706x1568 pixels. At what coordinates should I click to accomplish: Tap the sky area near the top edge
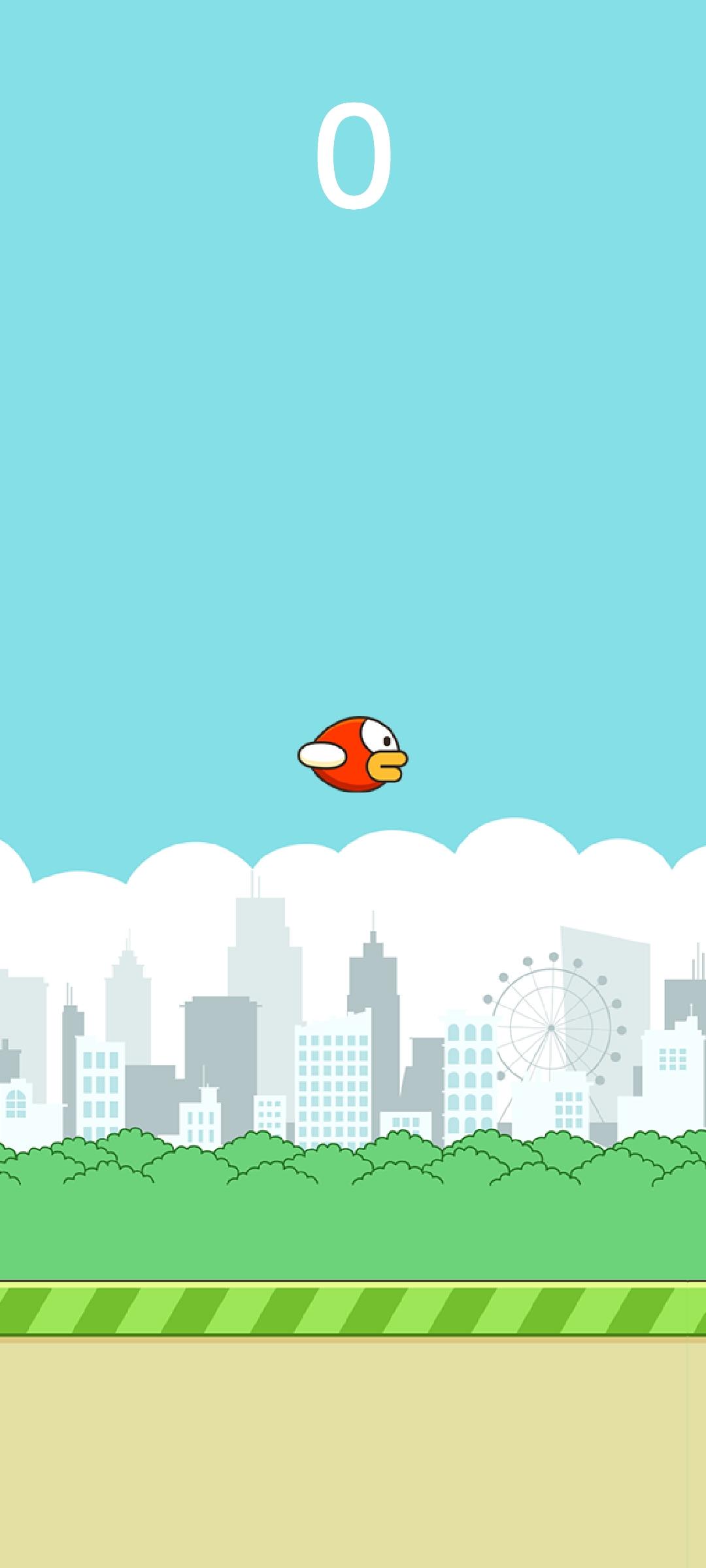353,39
